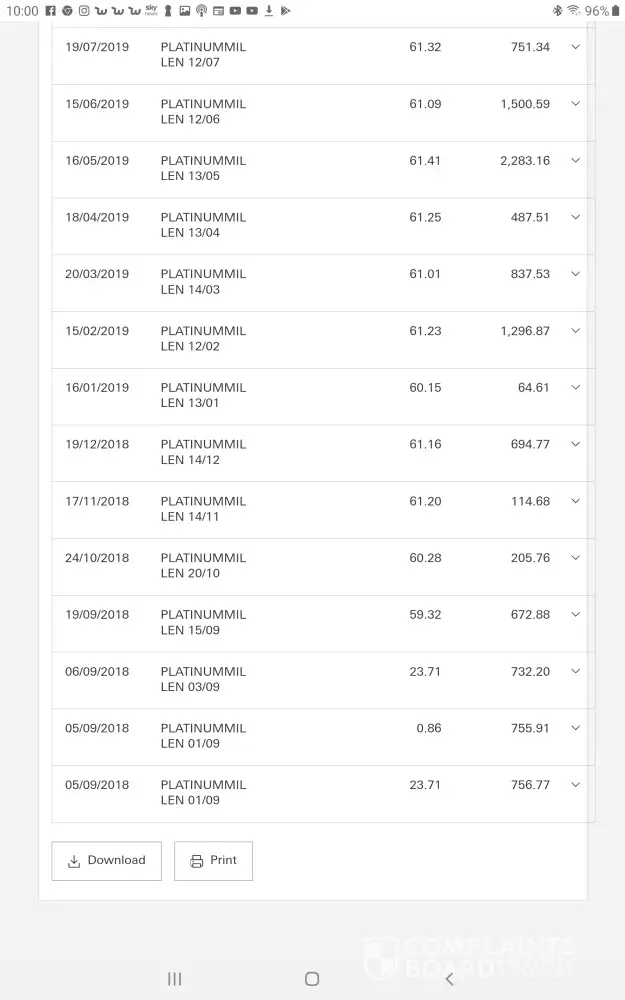Expand the 24/10/2018 transaction chevron

click(x=575, y=558)
